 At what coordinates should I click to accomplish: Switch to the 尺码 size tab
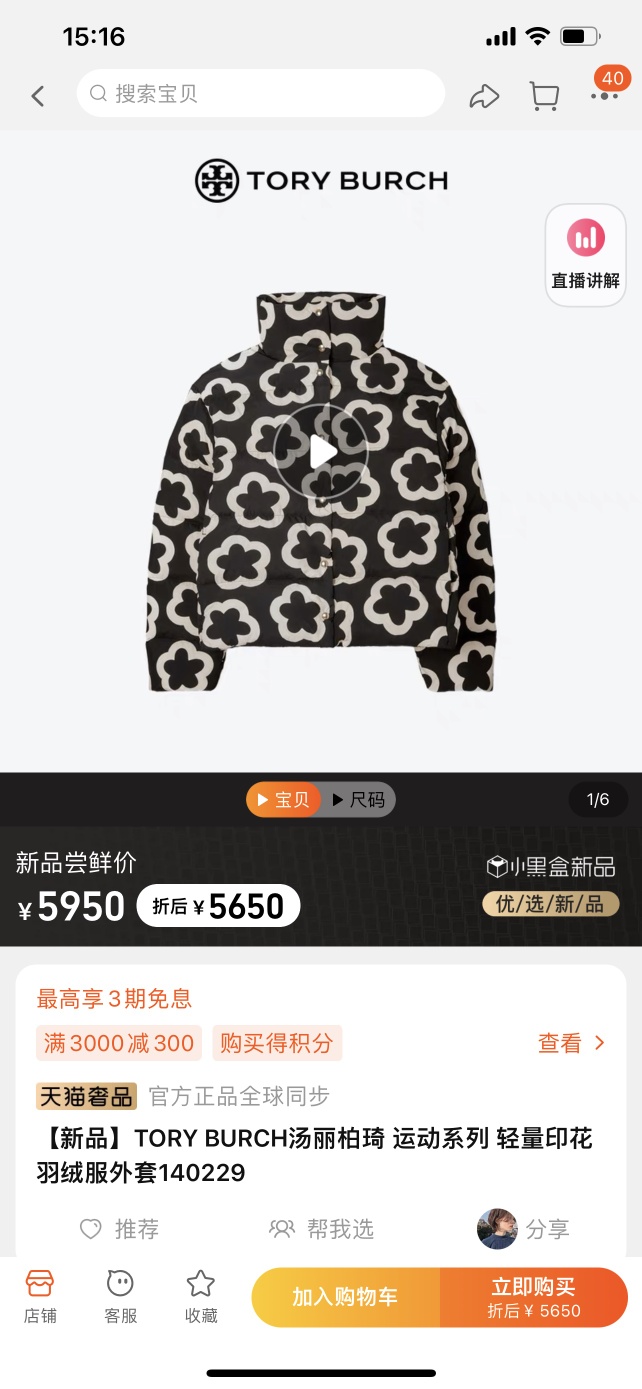(x=359, y=800)
